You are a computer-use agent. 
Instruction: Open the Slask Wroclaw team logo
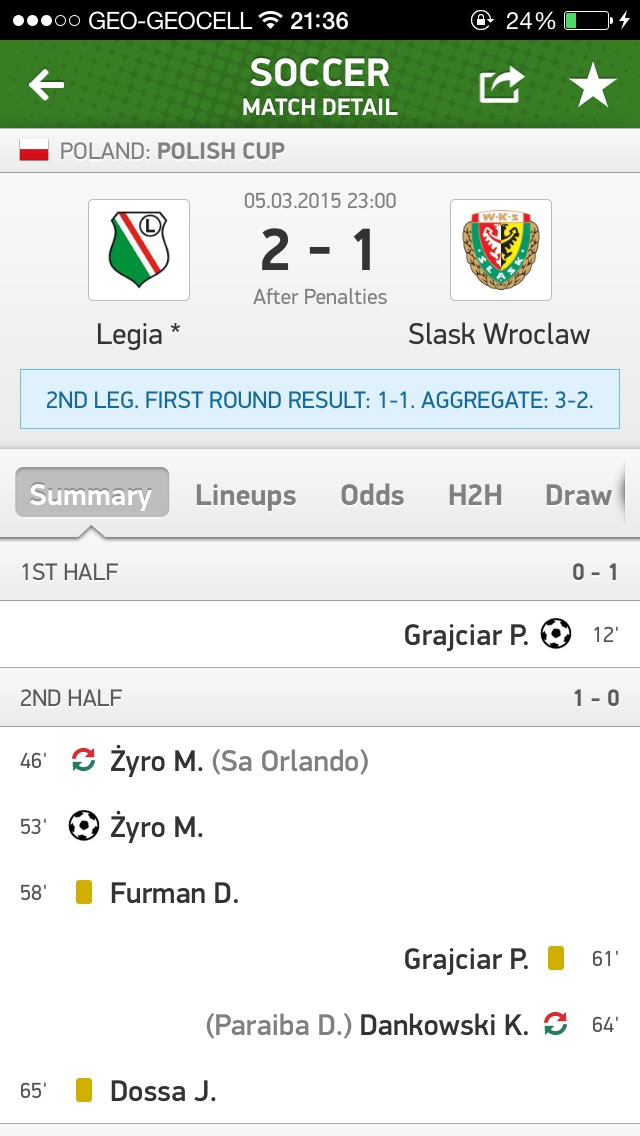tap(500, 250)
